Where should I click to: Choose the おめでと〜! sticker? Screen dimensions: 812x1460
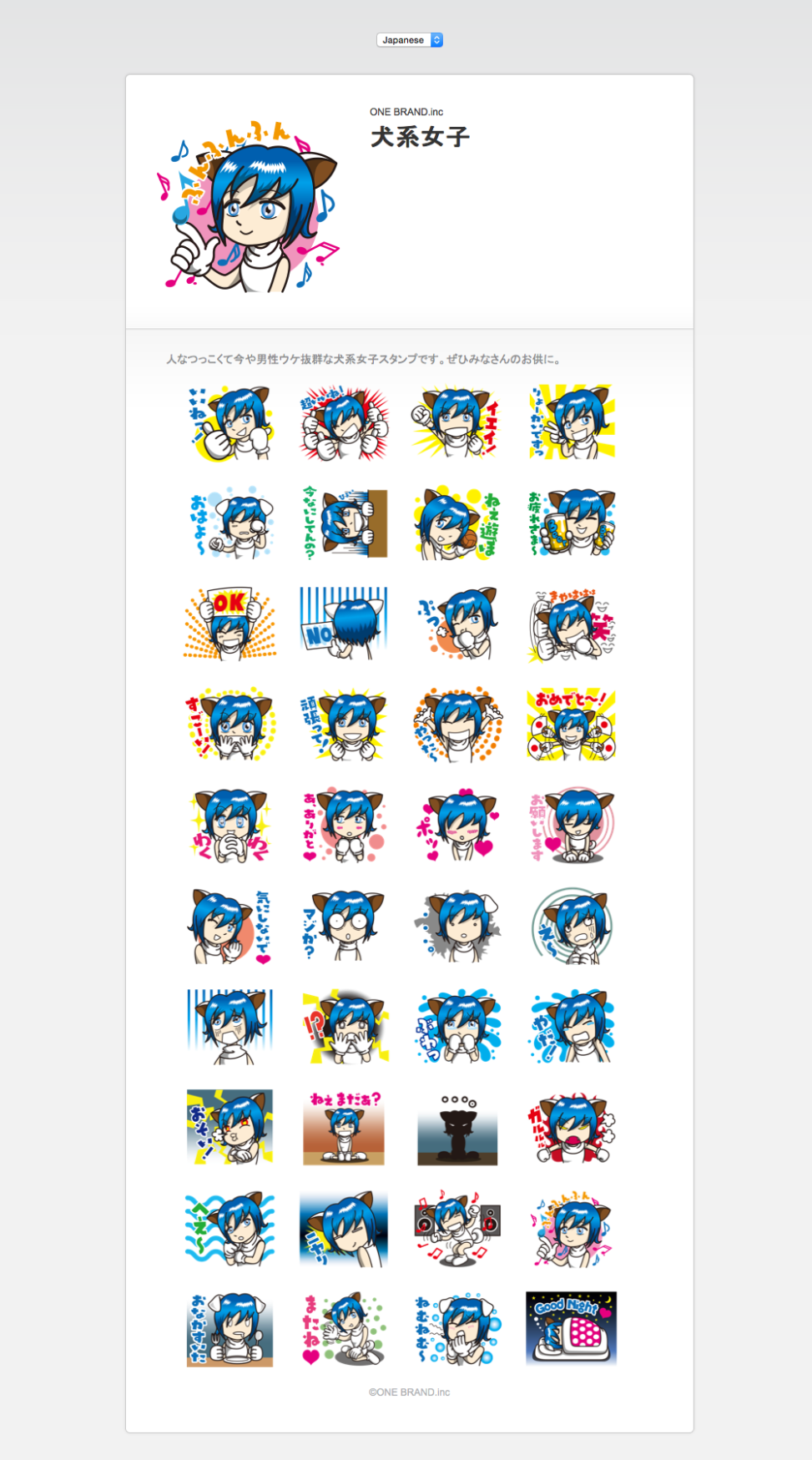coord(572,725)
